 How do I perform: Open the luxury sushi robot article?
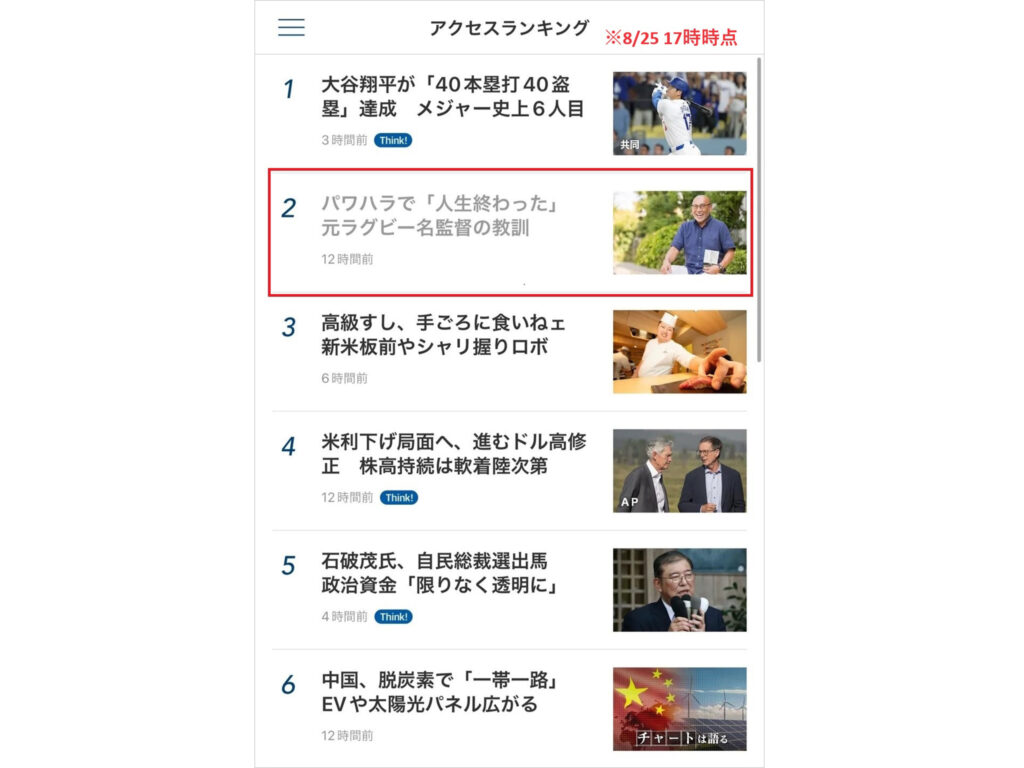pos(442,335)
